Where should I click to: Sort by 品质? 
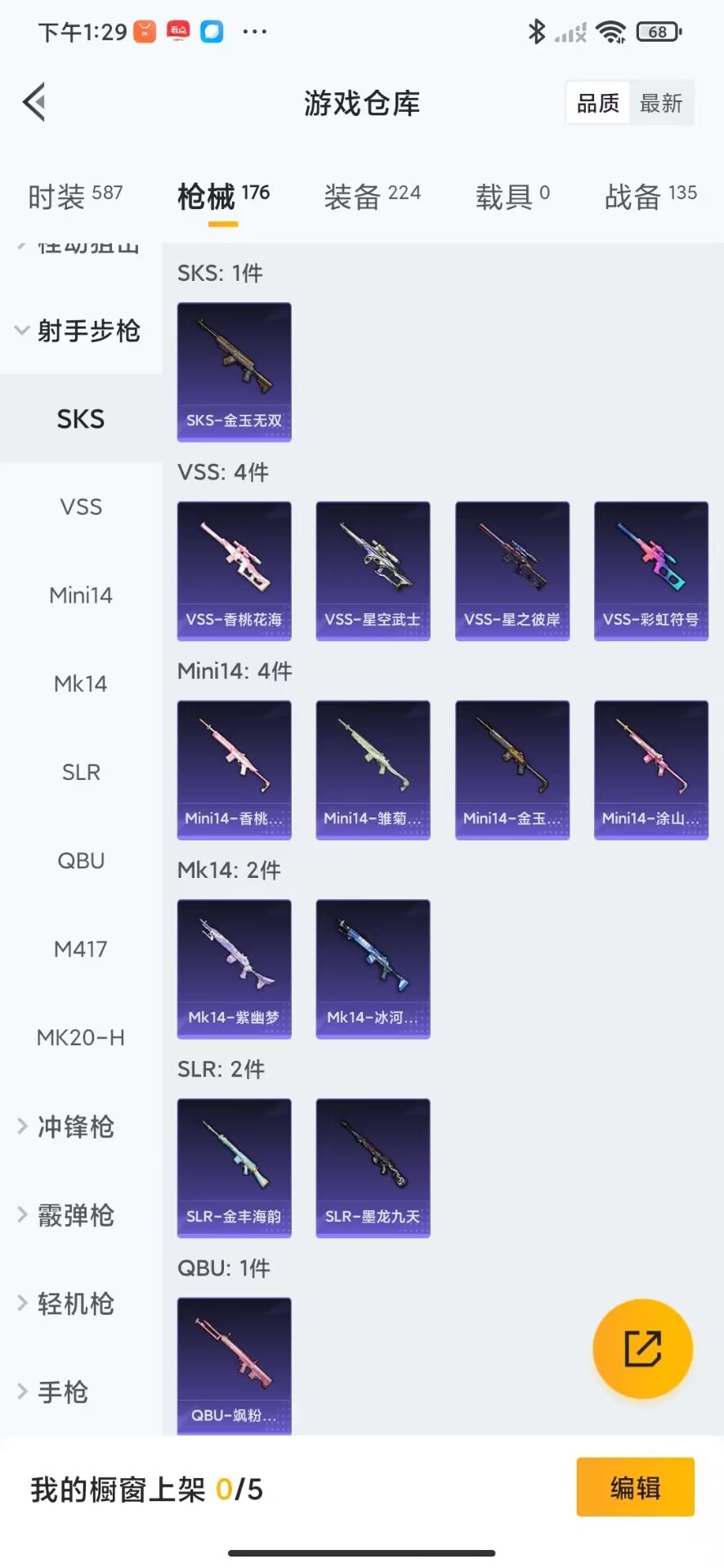coord(598,104)
